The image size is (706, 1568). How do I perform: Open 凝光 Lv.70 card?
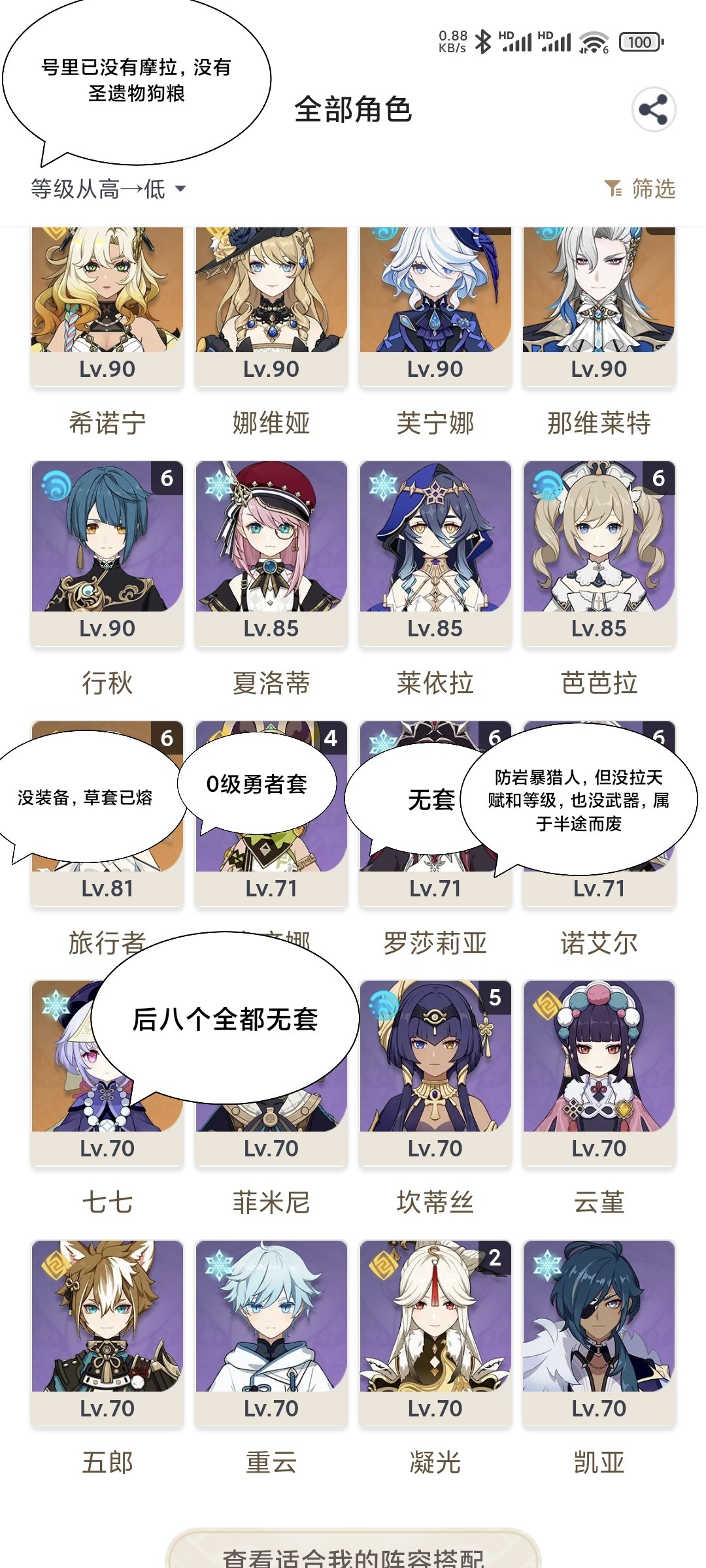(435, 1333)
